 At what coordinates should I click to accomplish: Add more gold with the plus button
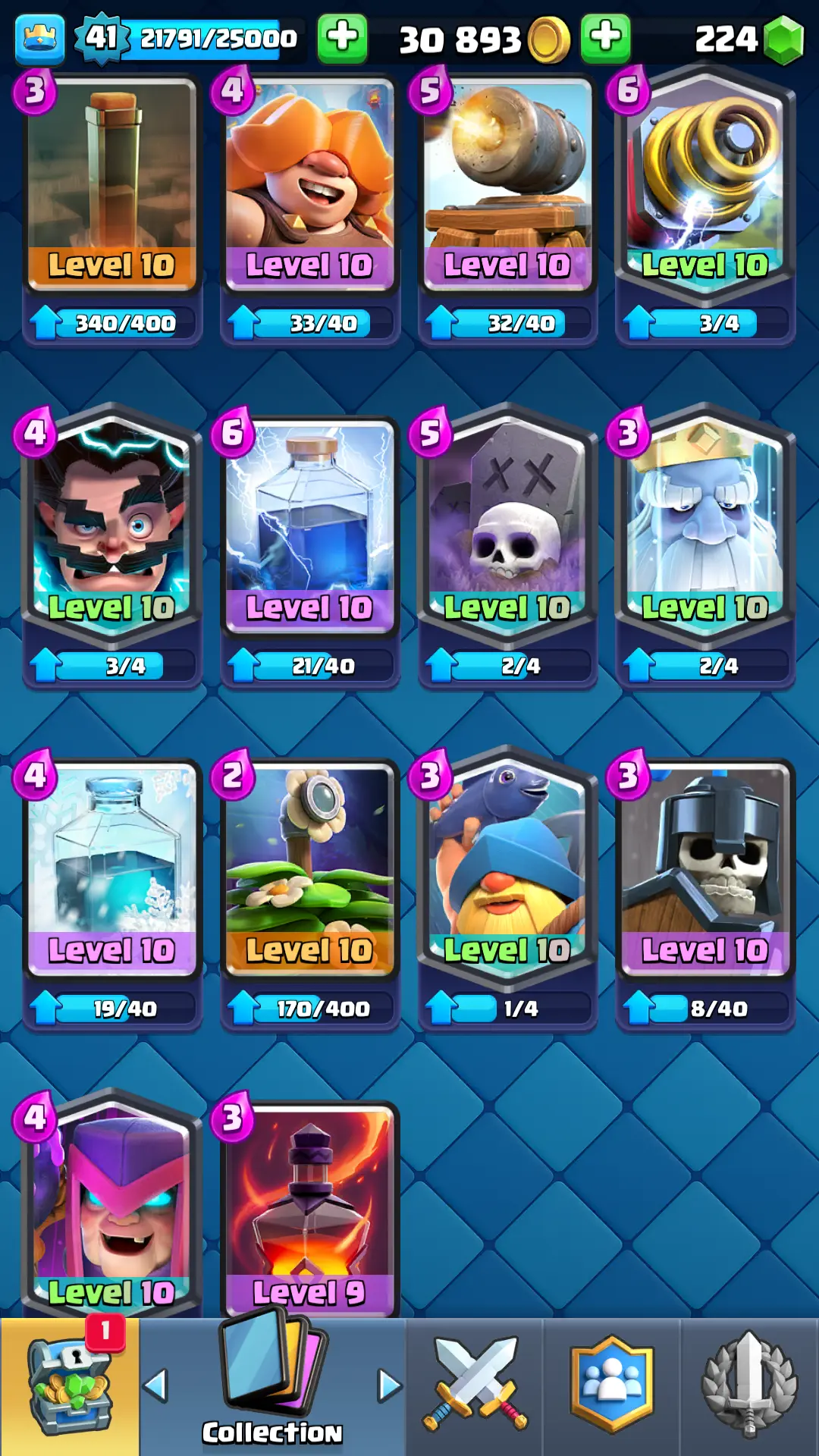[605, 38]
